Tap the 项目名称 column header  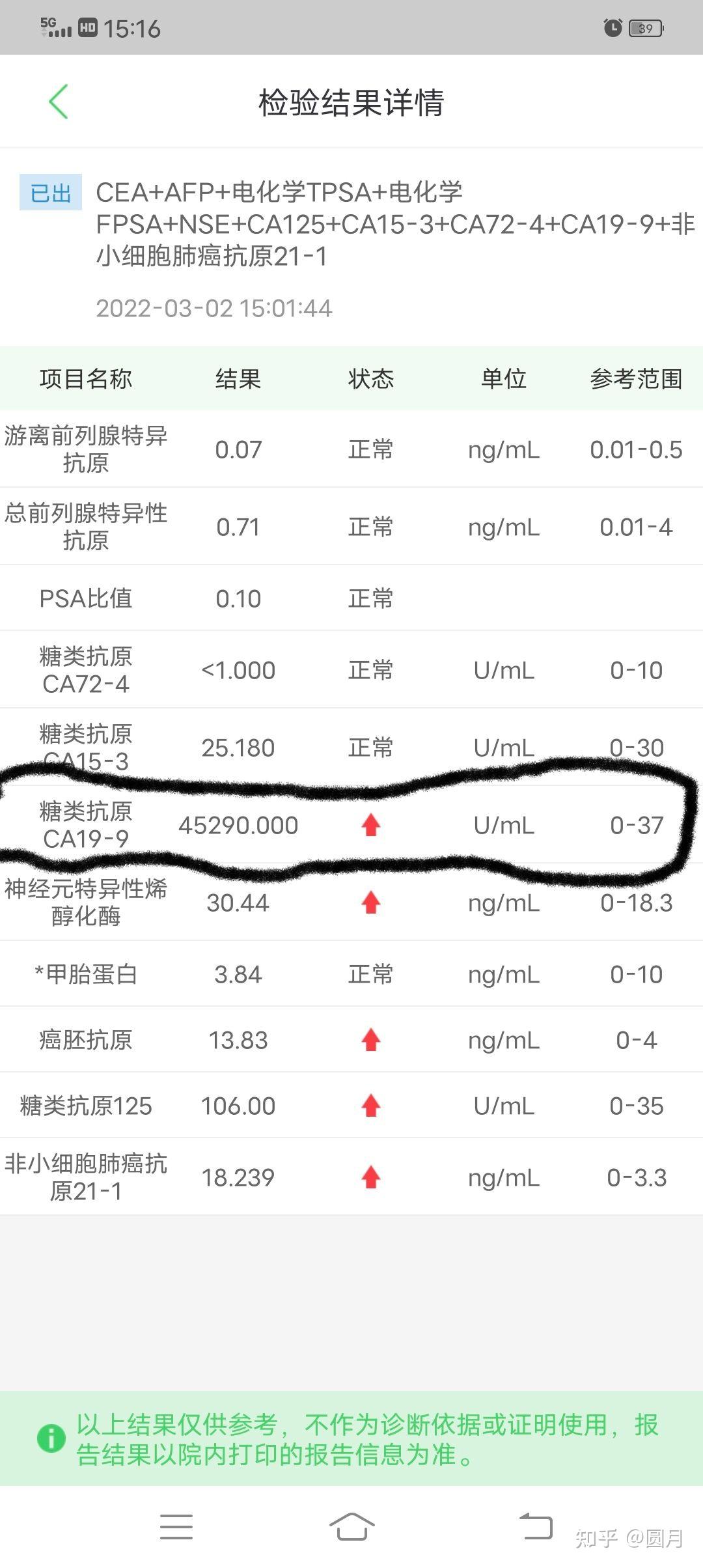pyautogui.click(x=85, y=378)
